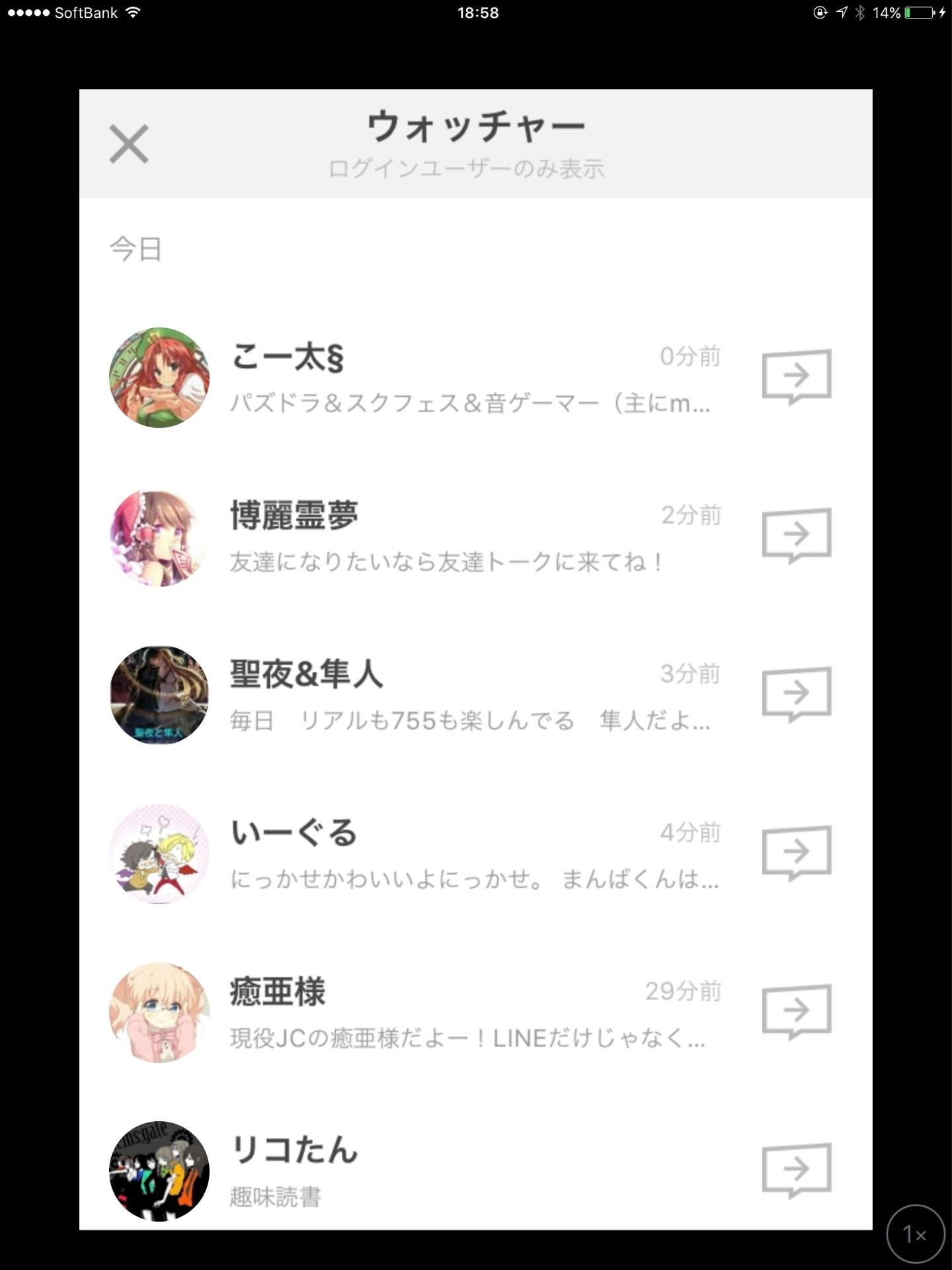The width and height of the screenshot is (952, 1270).
Task: Open the avatar of 聖夜&隼人
Action: pos(159,693)
